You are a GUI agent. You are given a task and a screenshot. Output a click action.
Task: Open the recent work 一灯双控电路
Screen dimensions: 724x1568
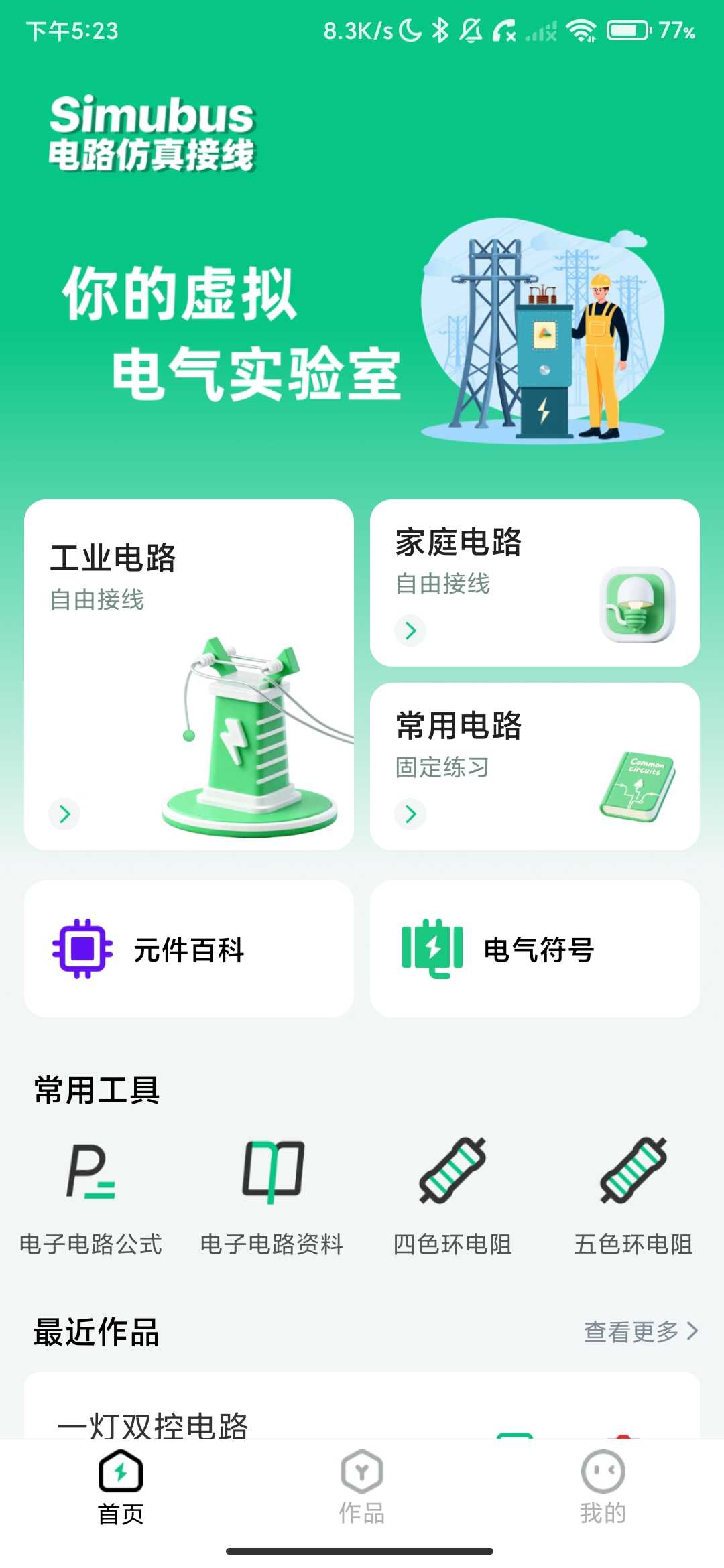tap(362, 1406)
